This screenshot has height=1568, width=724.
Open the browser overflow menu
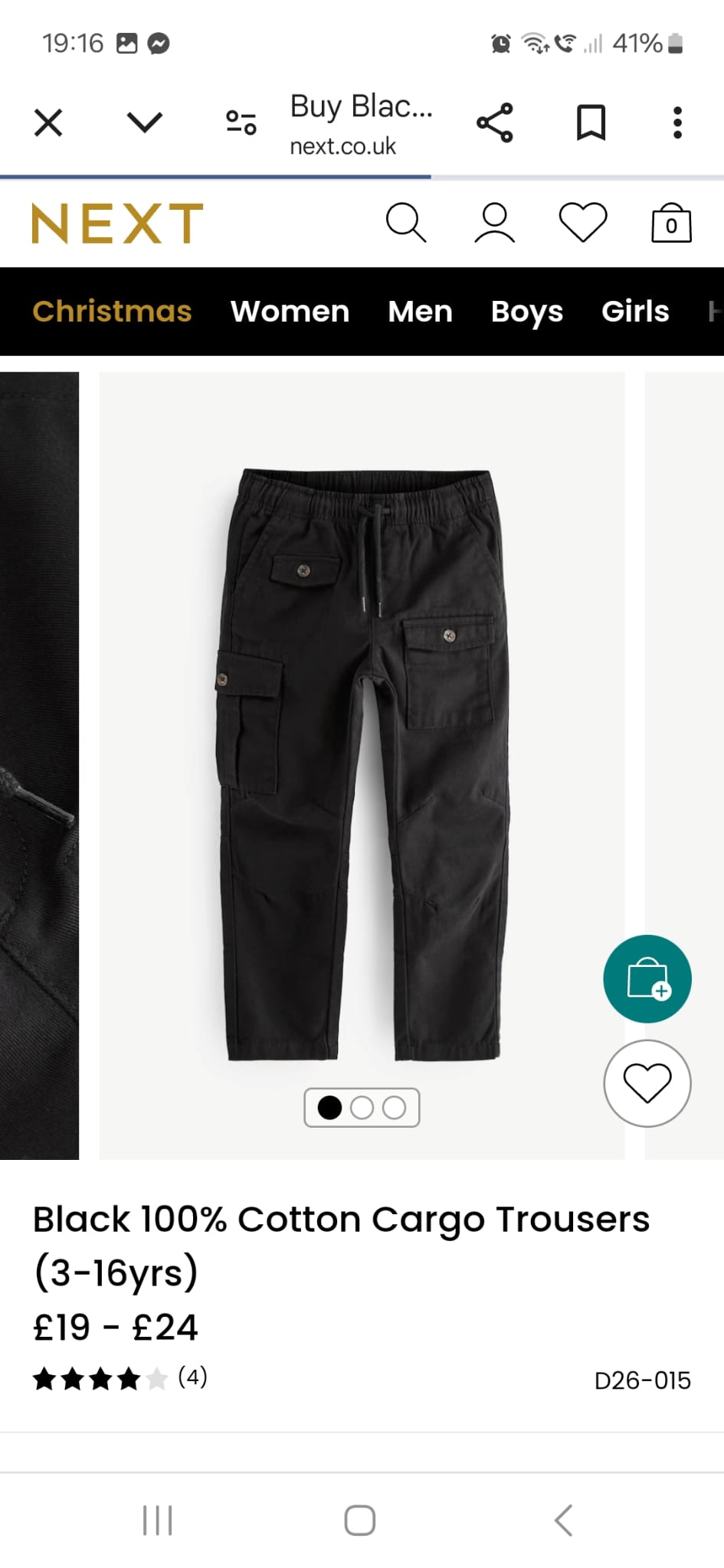click(677, 122)
